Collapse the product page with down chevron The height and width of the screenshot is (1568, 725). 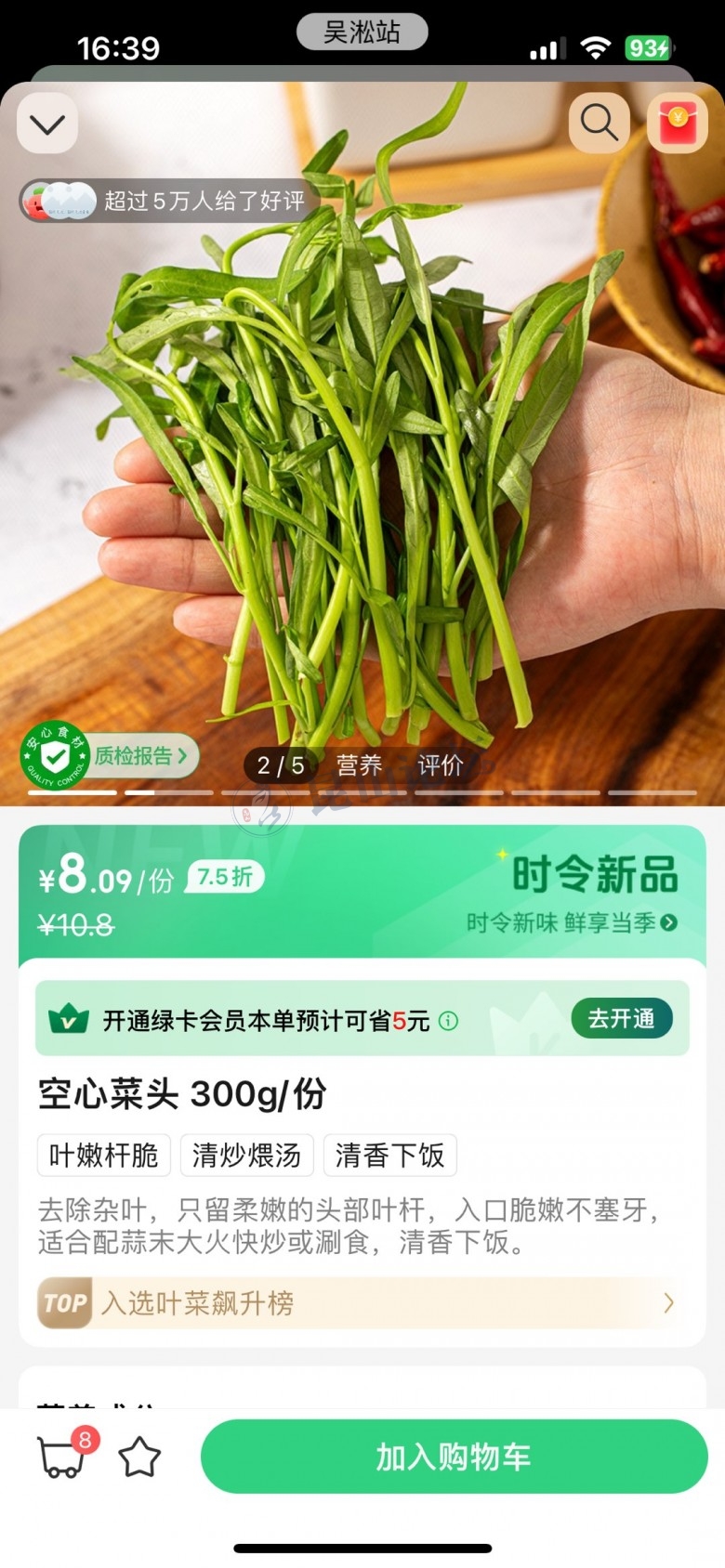[x=47, y=124]
